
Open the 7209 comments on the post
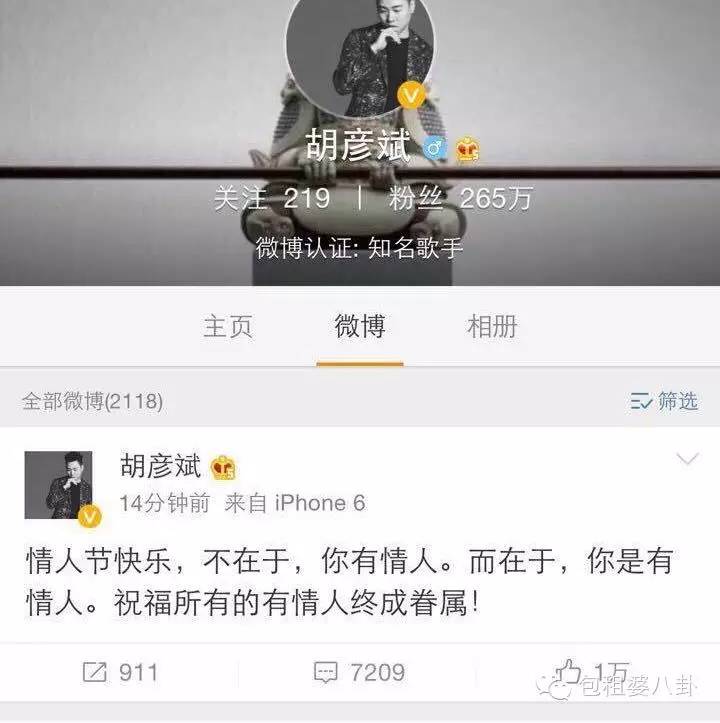tap(360, 672)
